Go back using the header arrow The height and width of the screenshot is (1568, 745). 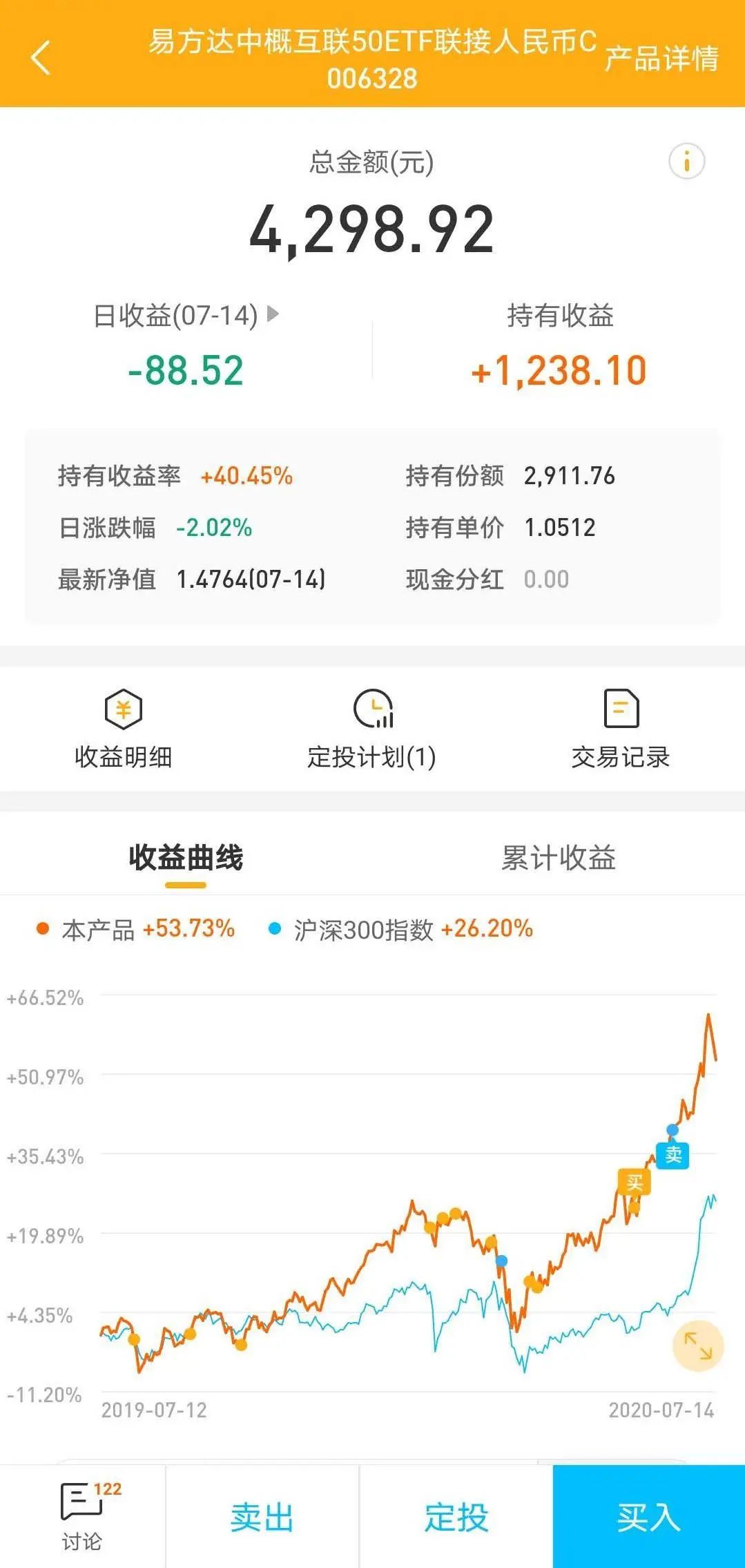(x=41, y=57)
